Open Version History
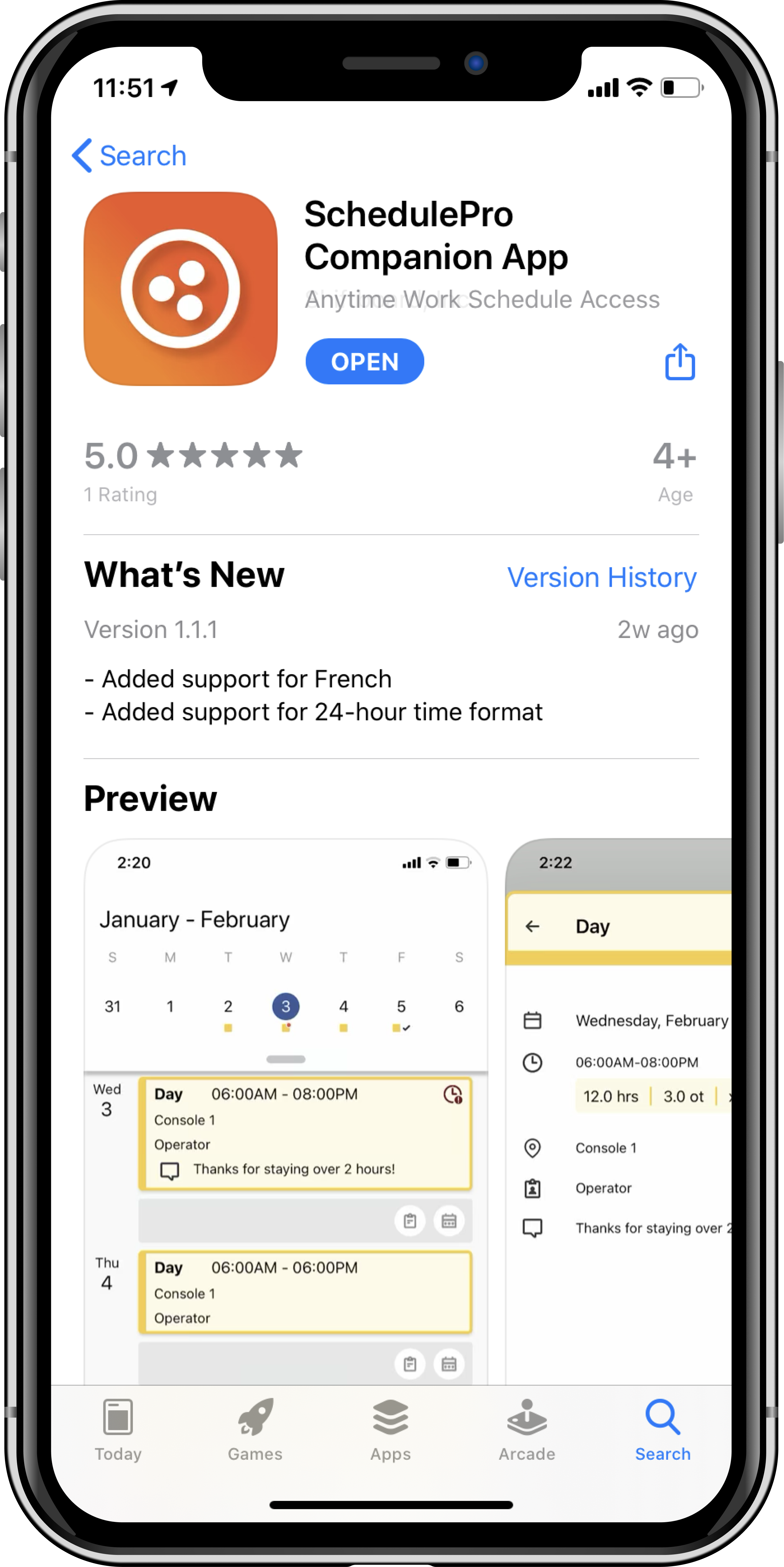Viewport: 784px width, 1567px height. coord(602,577)
